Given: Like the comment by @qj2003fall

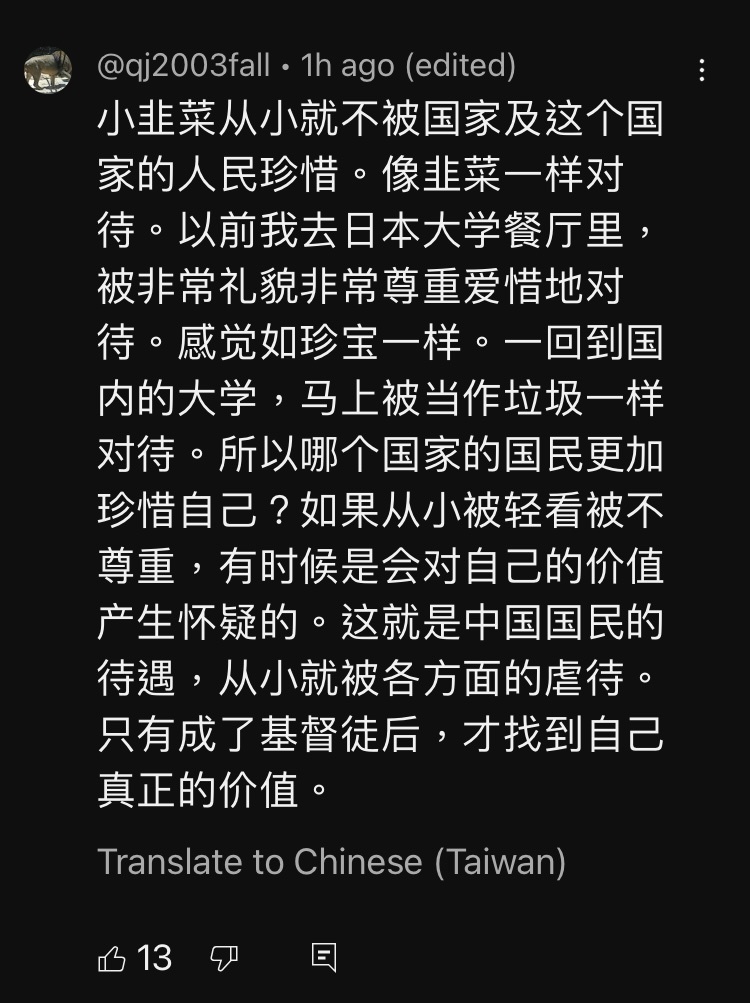Looking at the screenshot, I should [x=112, y=958].
